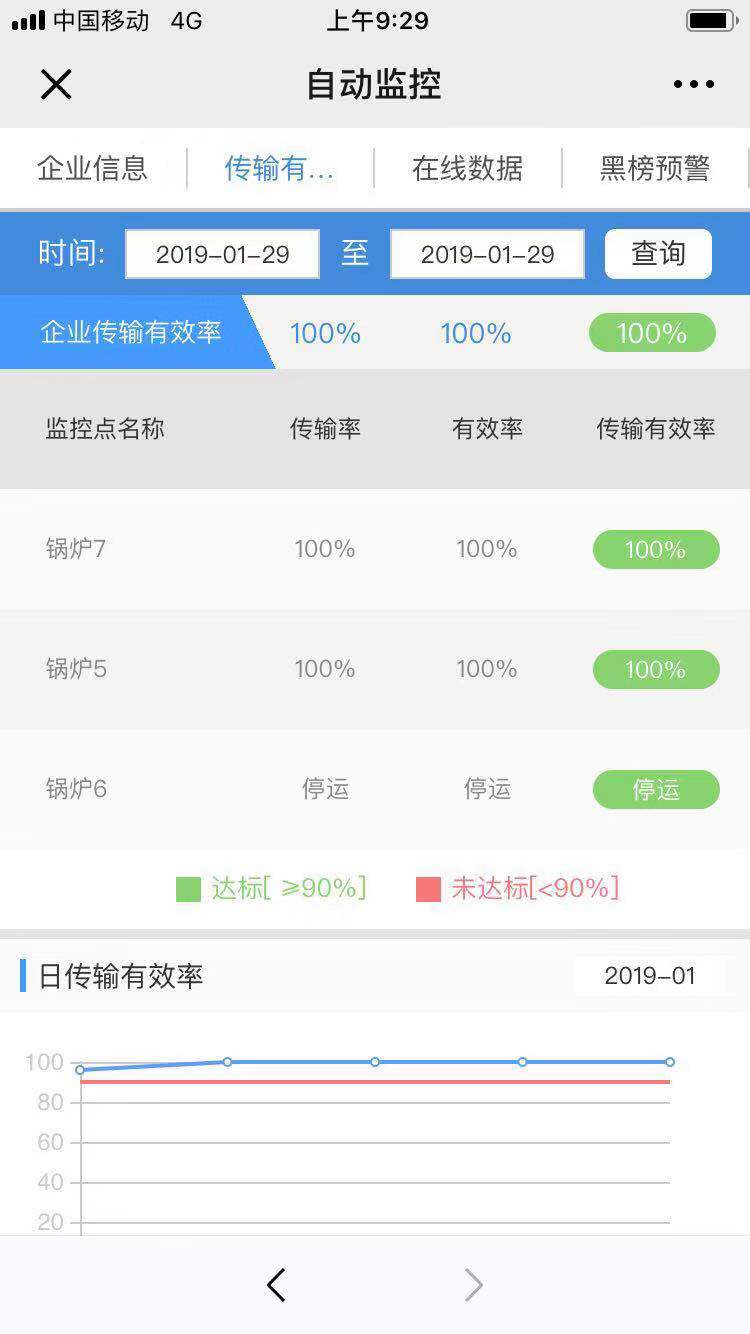Pick the start date before 至
Image resolution: width=750 pixels, height=1334 pixels.
click(x=222, y=254)
